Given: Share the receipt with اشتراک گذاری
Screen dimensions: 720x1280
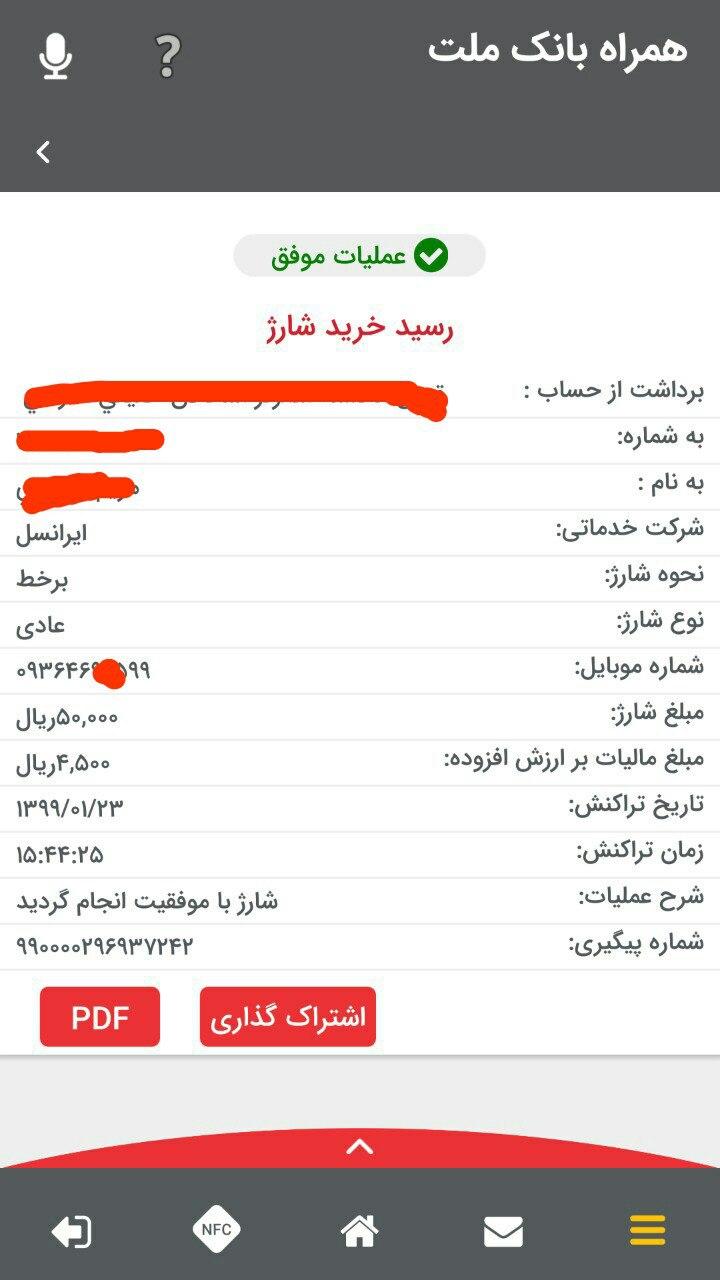Looking at the screenshot, I should 288,1017.
